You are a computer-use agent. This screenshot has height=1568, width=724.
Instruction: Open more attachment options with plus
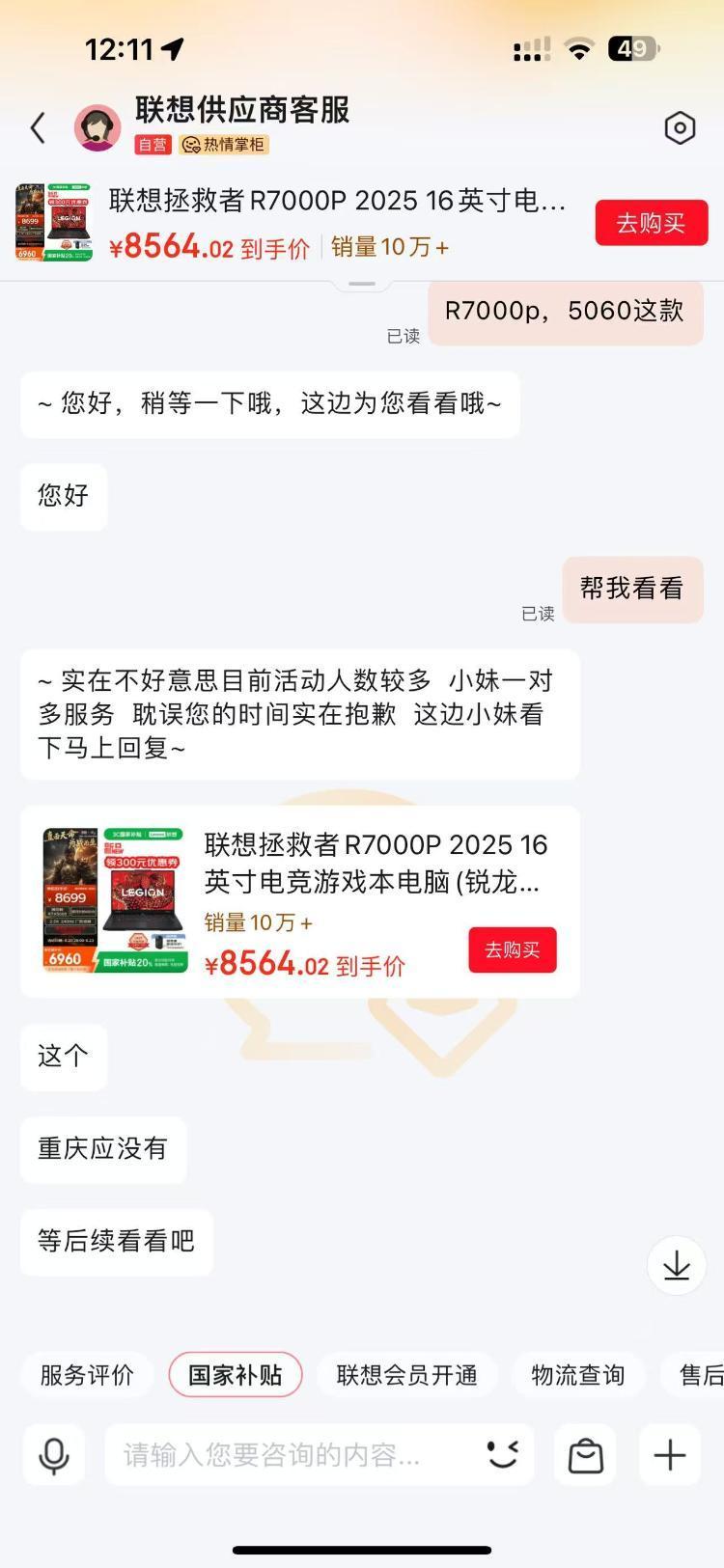pyautogui.click(x=670, y=1455)
